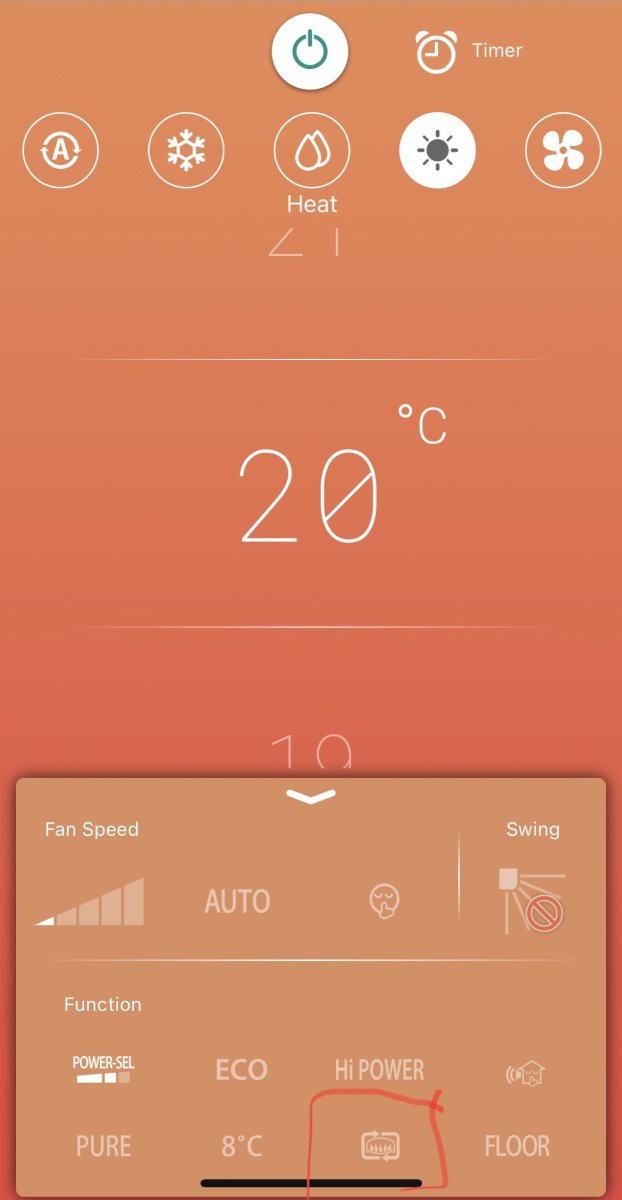This screenshot has height=1200, width=622.
Task: Toggle the Swing louver icon
Action: coord(532,900)
